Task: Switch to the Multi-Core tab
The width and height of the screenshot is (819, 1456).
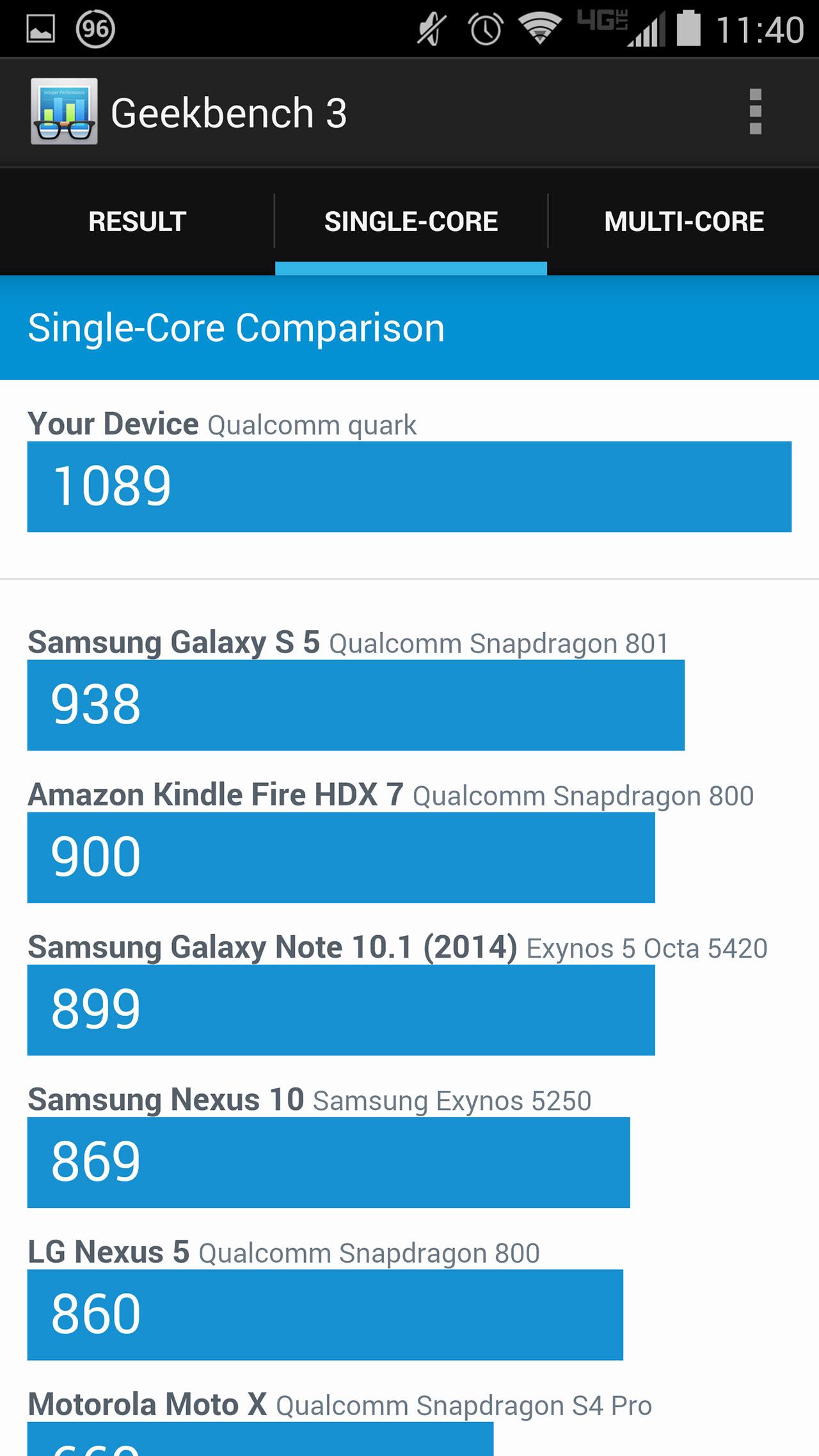Action: 683,222
